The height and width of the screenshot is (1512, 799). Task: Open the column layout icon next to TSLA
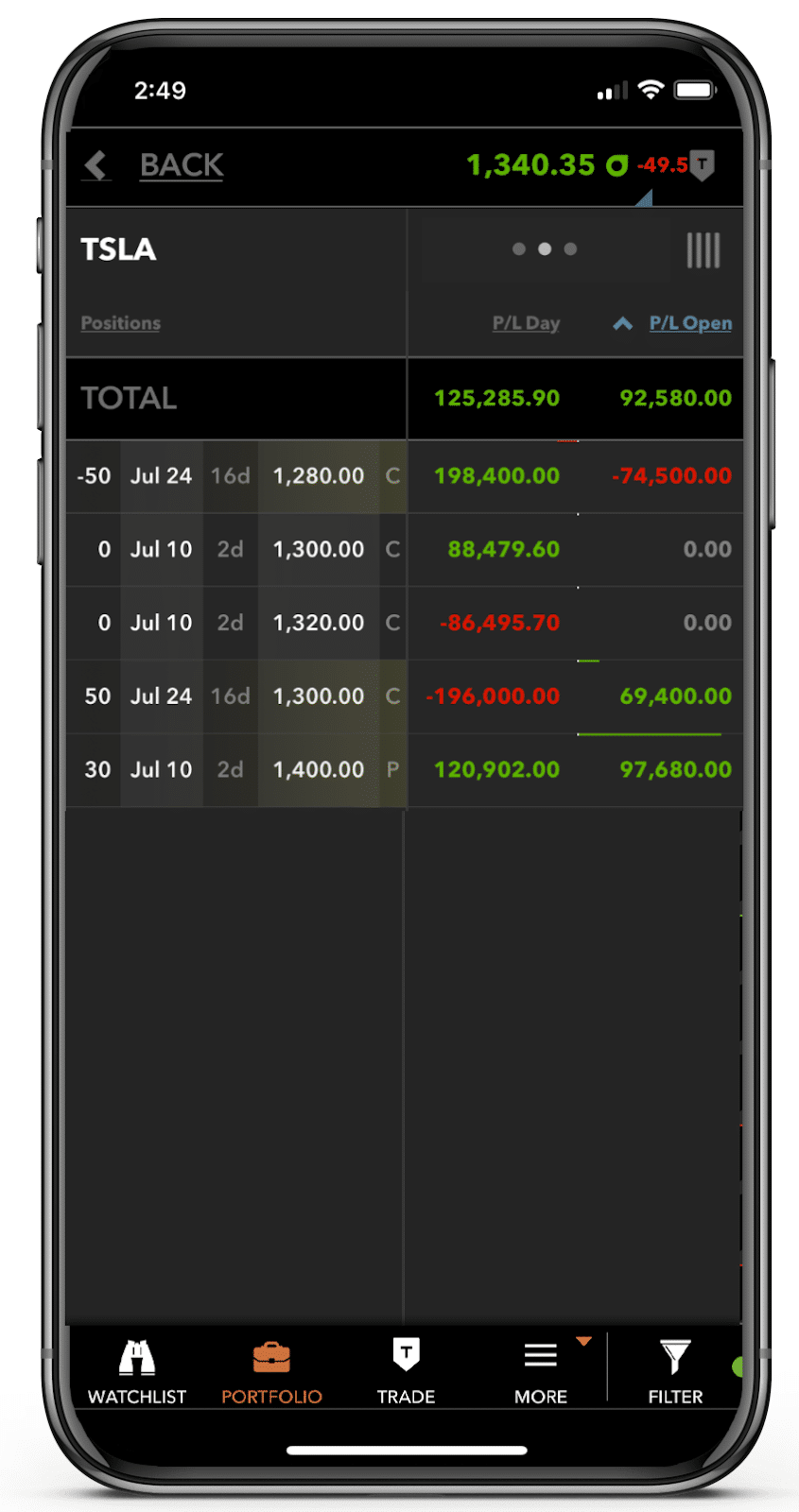point(703,250)
